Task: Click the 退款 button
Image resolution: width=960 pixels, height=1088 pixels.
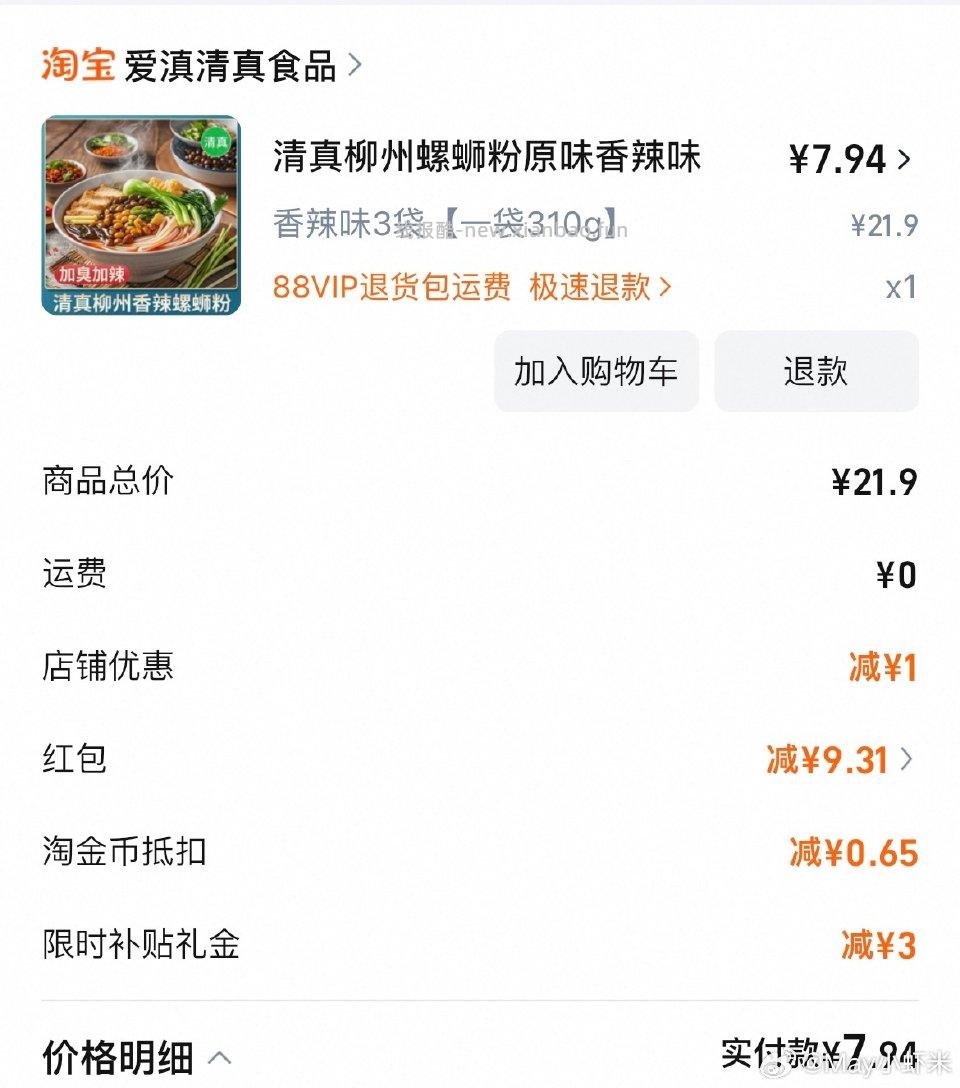Action: click(816, 371)
